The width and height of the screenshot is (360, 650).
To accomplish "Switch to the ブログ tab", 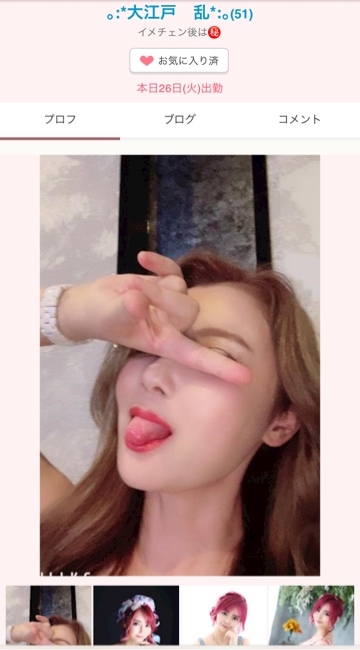I will pos(180,120).
